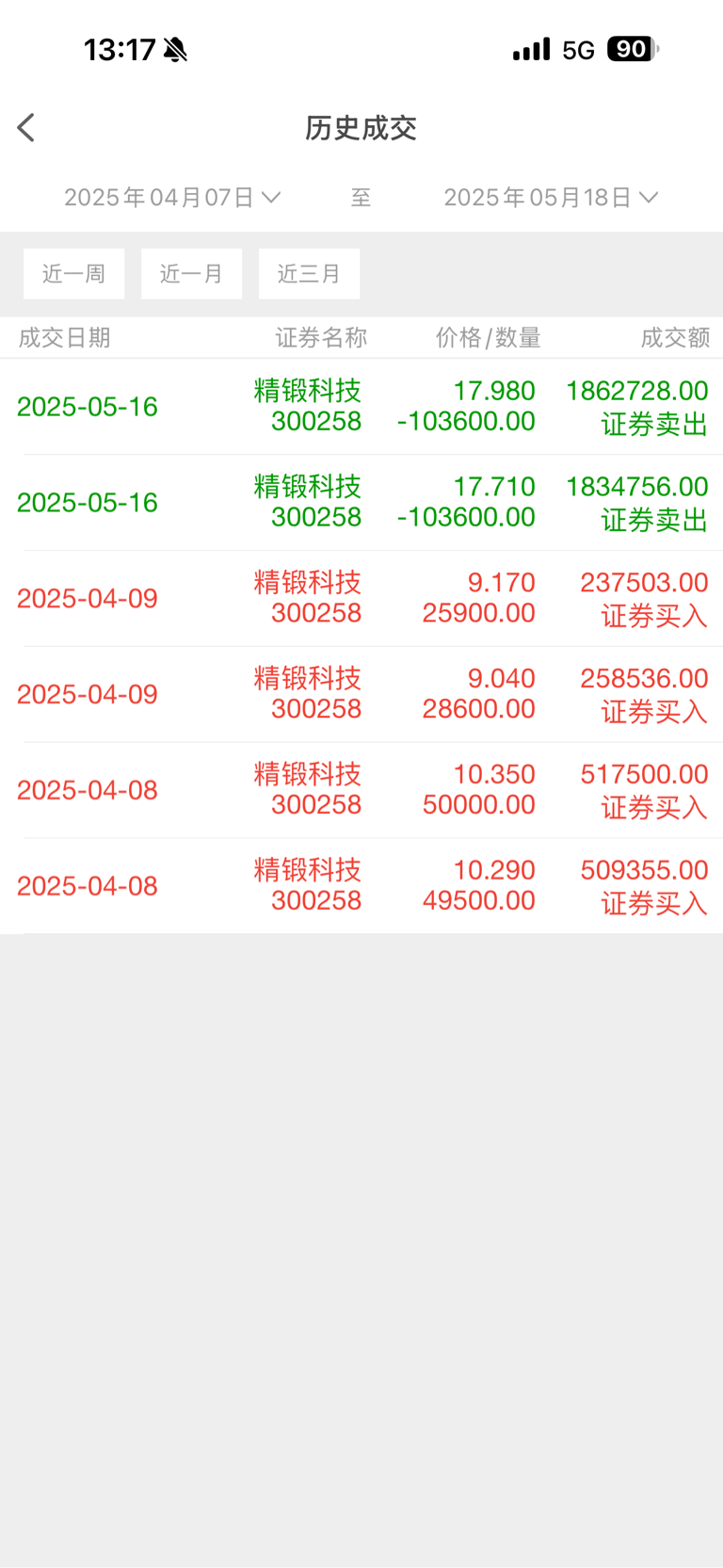This screenshot has width=723, height=1568.
Task: Go back using the top-left arrow
Action: pos(26,128)
